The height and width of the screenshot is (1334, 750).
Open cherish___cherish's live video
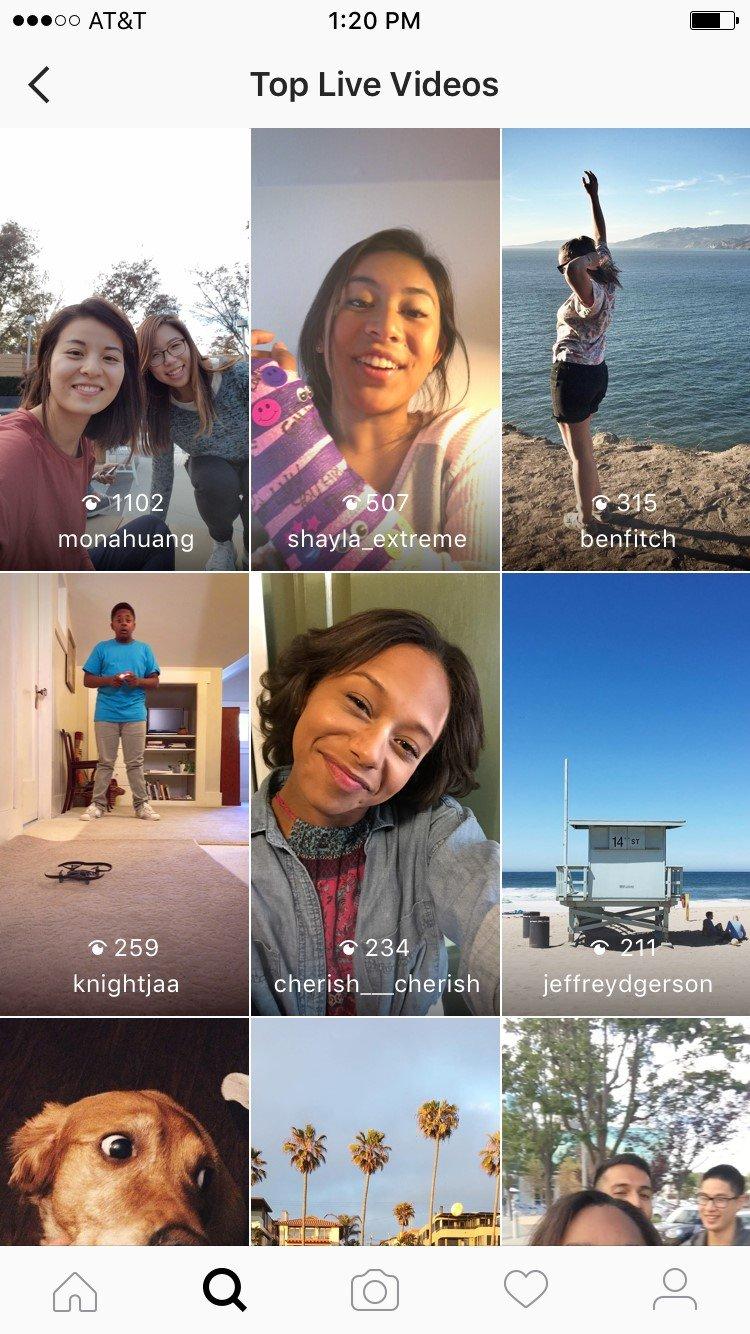pos(375,794)
